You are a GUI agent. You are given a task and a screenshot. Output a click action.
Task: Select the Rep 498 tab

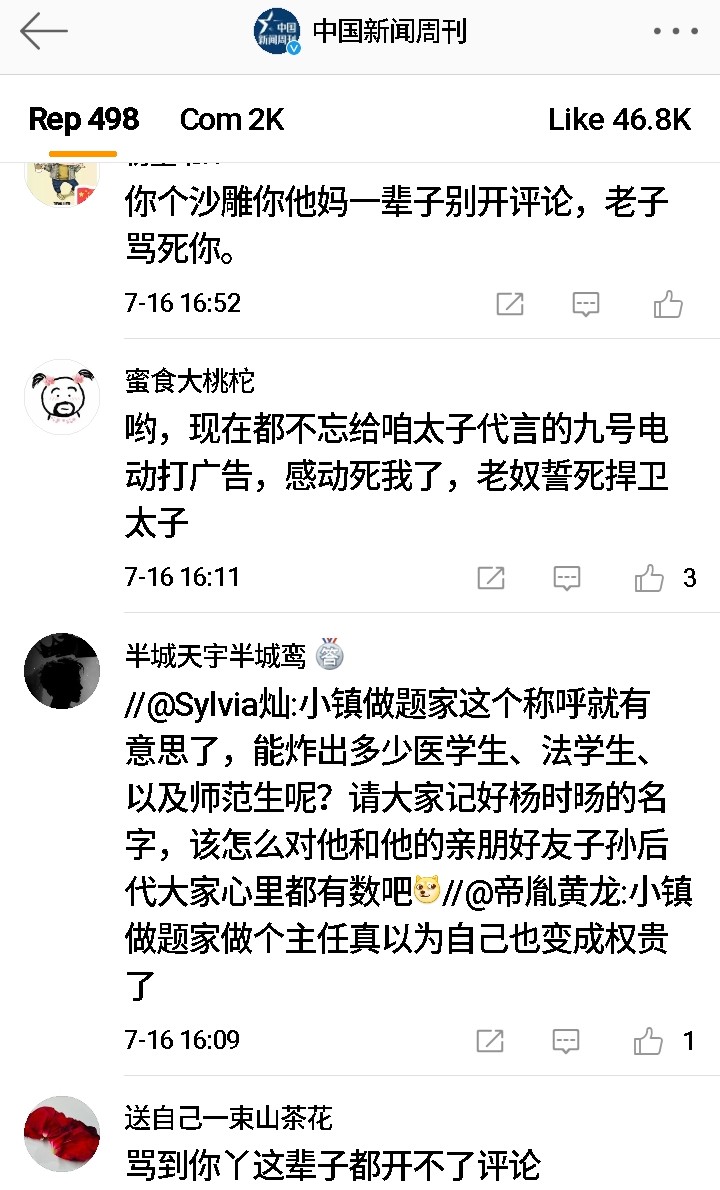coord(83,120)
